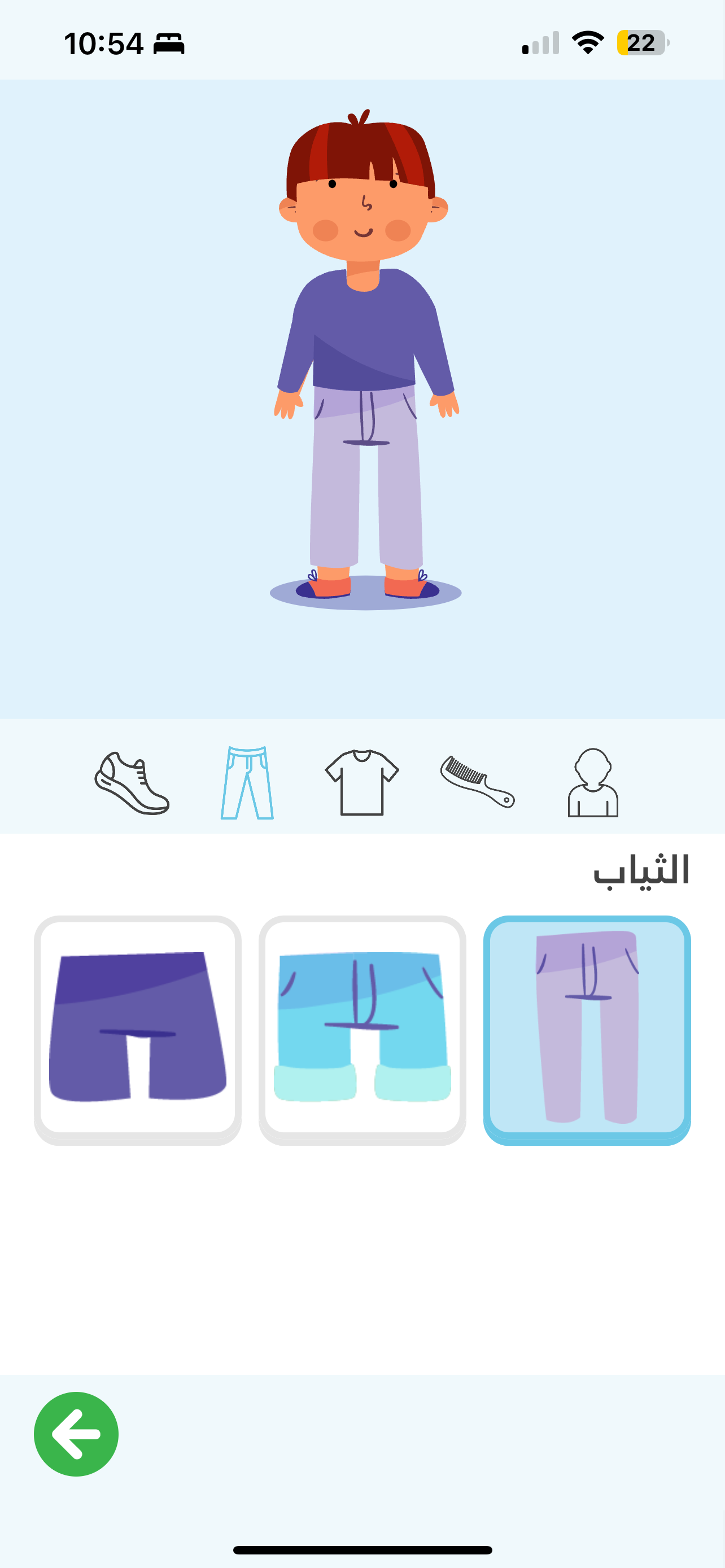Toggle the shorts option for the avatar
Viewport: 725px width, 1568px height.
[138, 1023]
